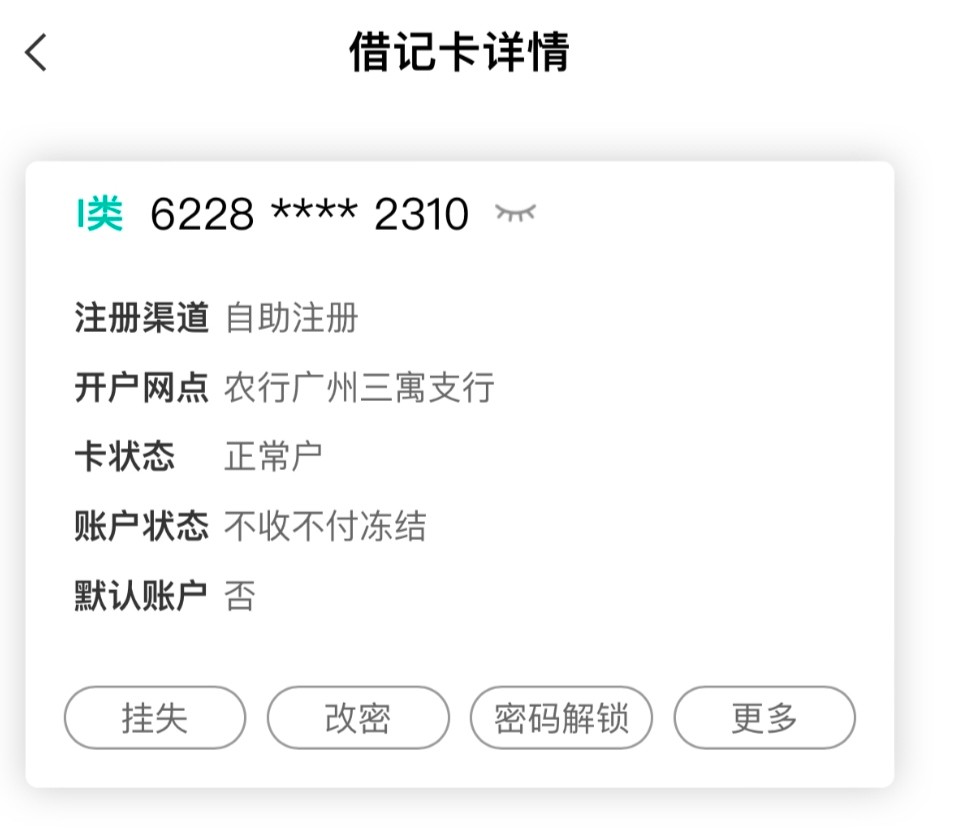Reveal the hidden card number

[x=516, y=213]
